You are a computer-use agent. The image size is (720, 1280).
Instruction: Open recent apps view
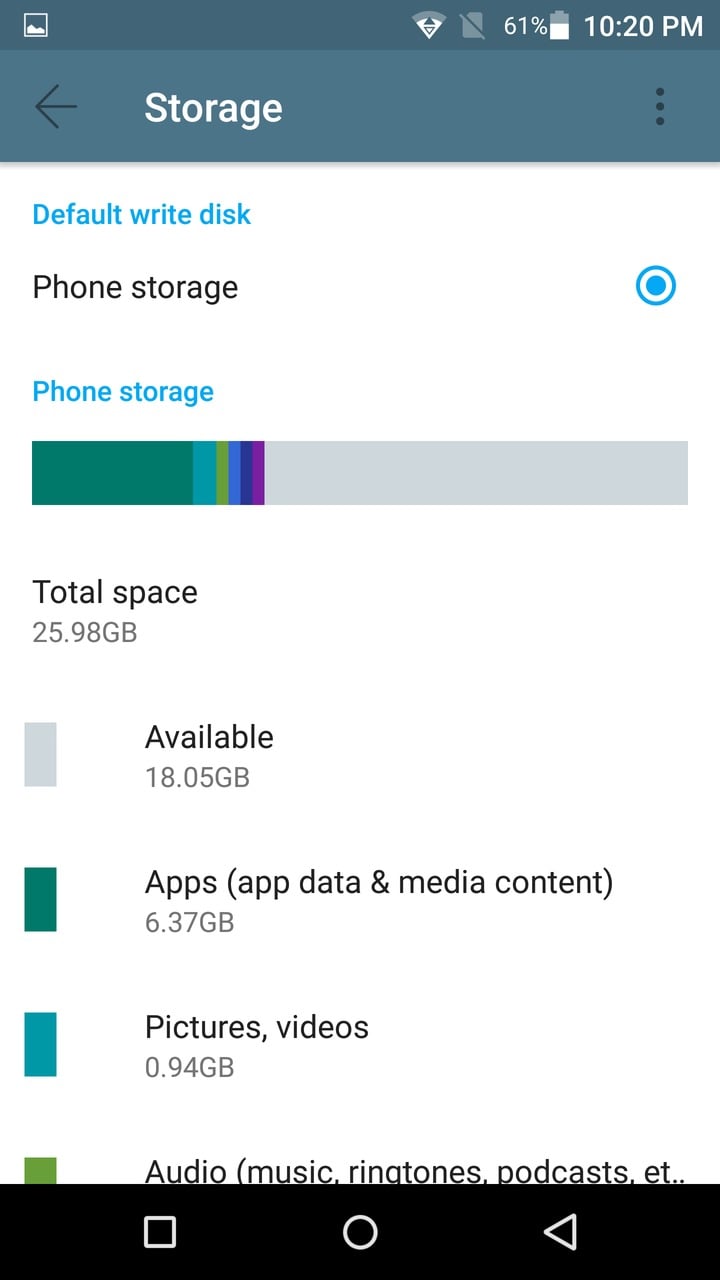[160, 1232]
